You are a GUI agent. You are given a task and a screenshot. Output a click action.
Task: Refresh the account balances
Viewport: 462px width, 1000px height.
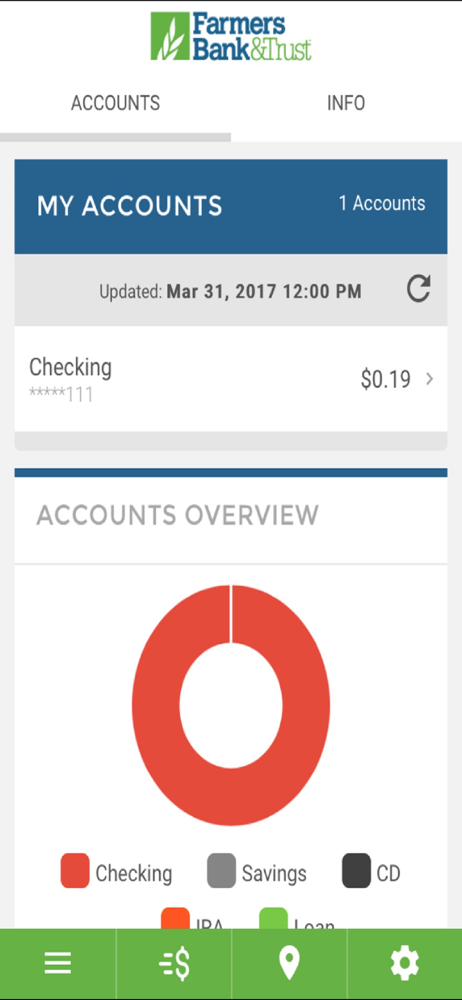coord(419,290)
